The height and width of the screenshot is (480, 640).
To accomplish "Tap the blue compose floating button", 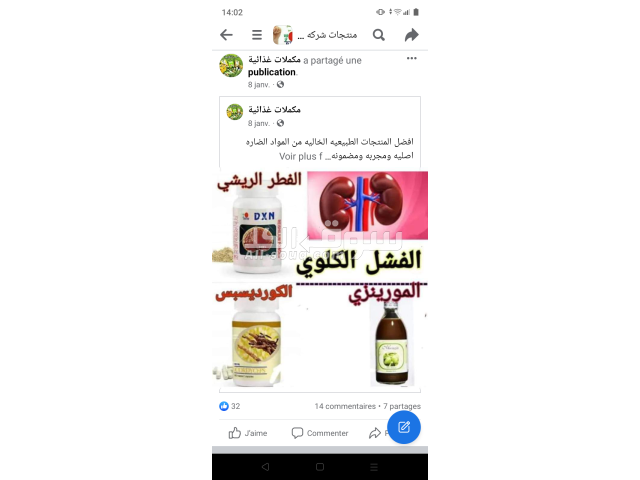I will pos(403,427).
